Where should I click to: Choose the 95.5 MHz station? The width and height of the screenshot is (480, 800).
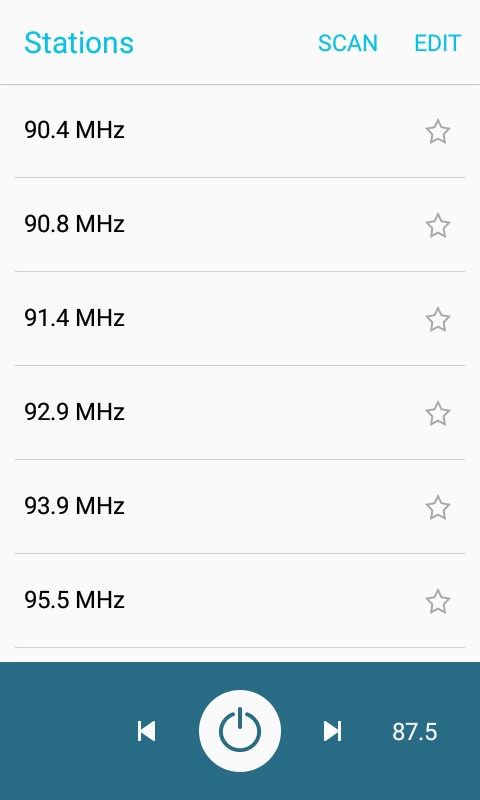pos(240,600)
